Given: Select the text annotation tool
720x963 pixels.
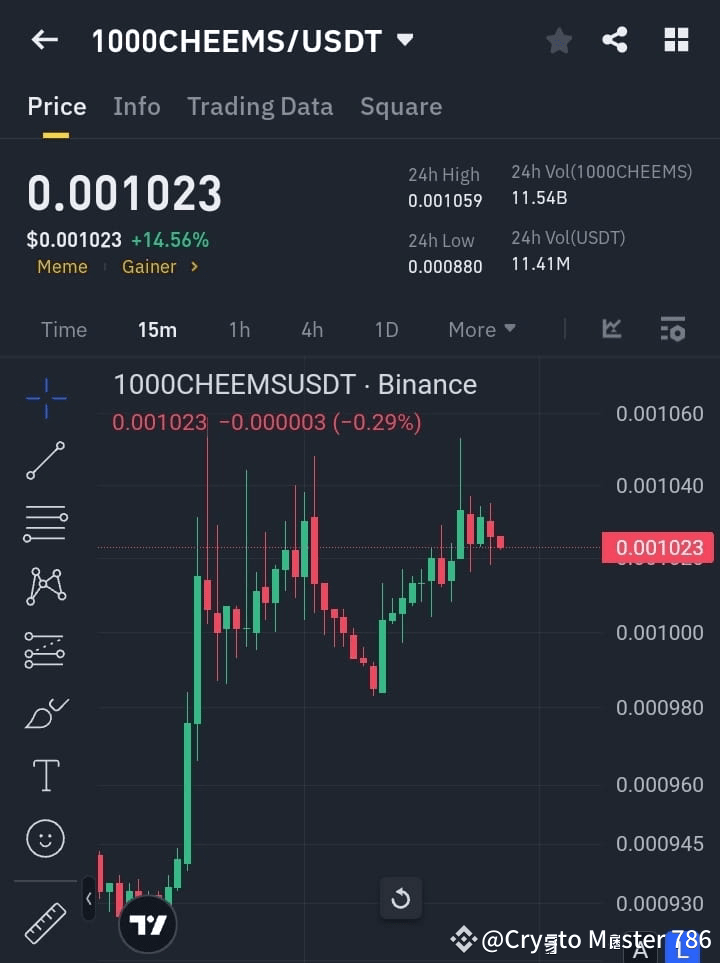Looking at the screenshot, I should [x=45, y=775].
